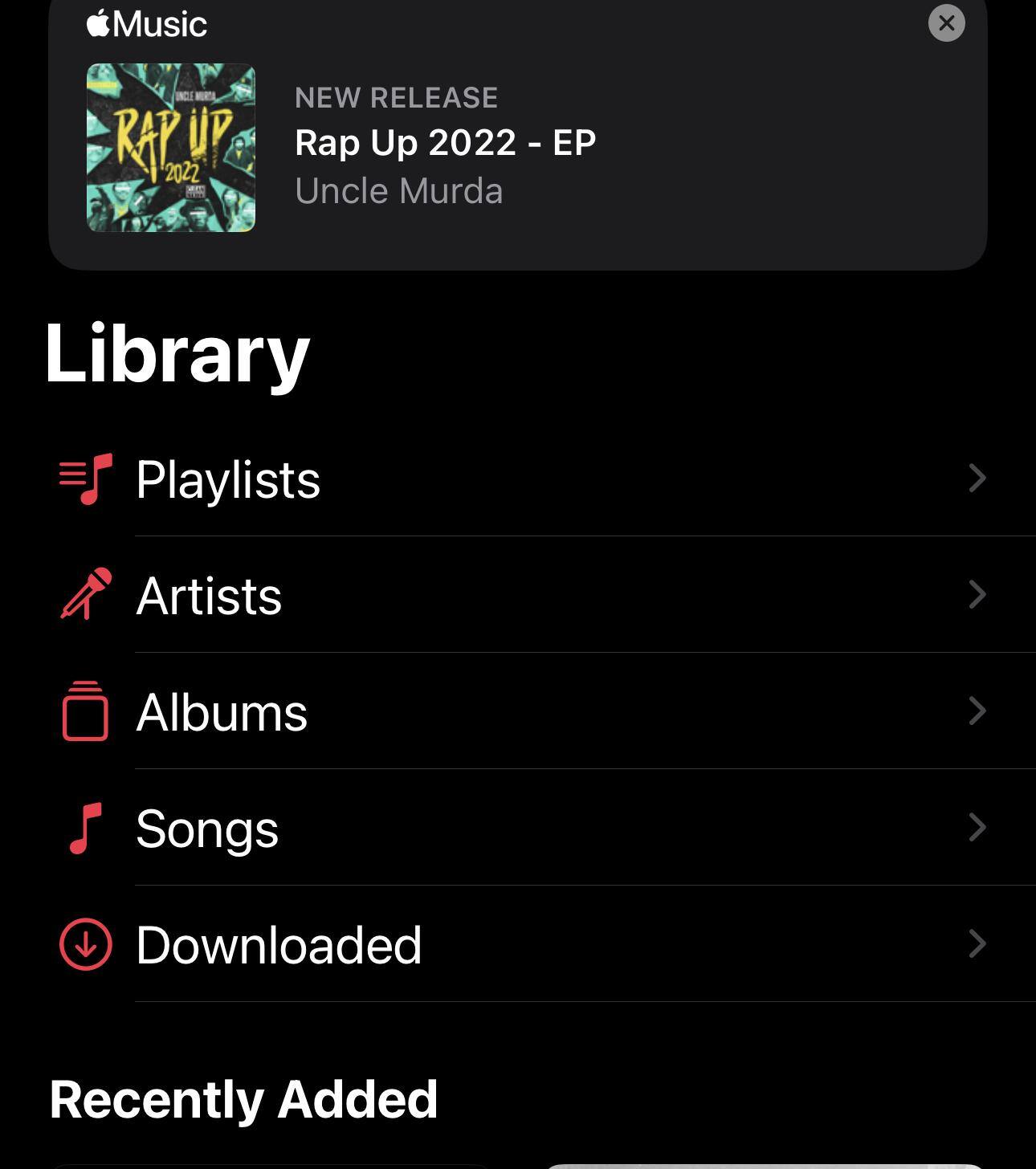Show Downloaded music
Viewport: 1036px width, 1169px height.
click(x=279, y=945)
